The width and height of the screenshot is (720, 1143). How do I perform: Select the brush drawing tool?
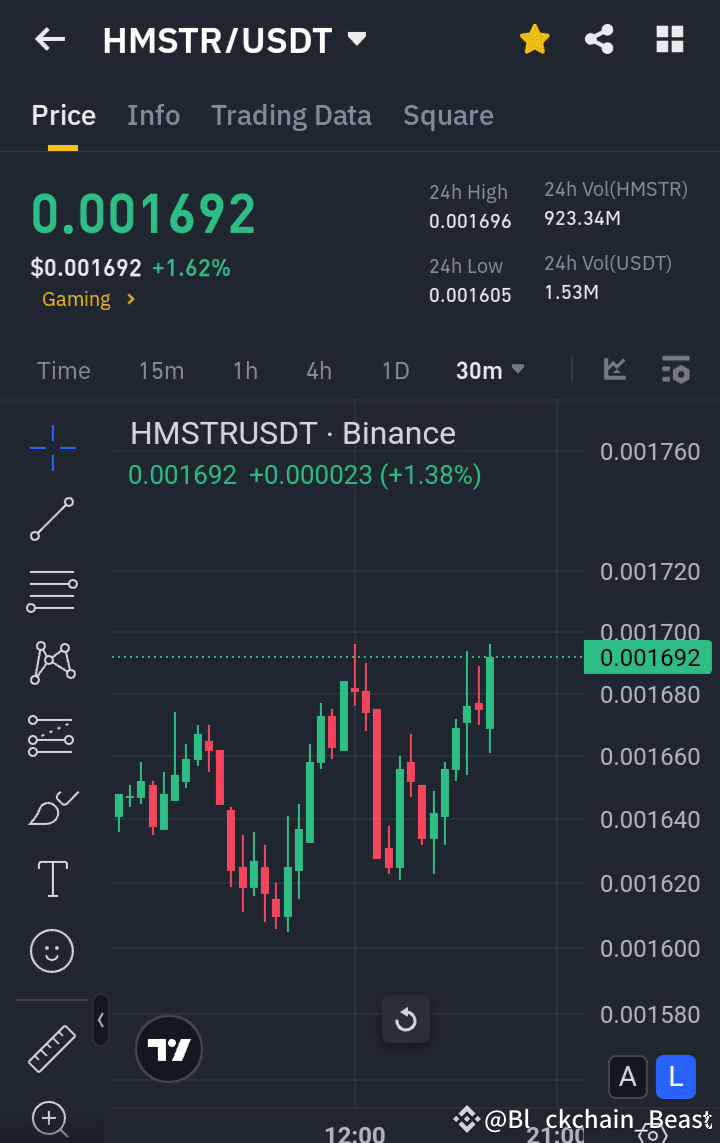tap(51, 807)
